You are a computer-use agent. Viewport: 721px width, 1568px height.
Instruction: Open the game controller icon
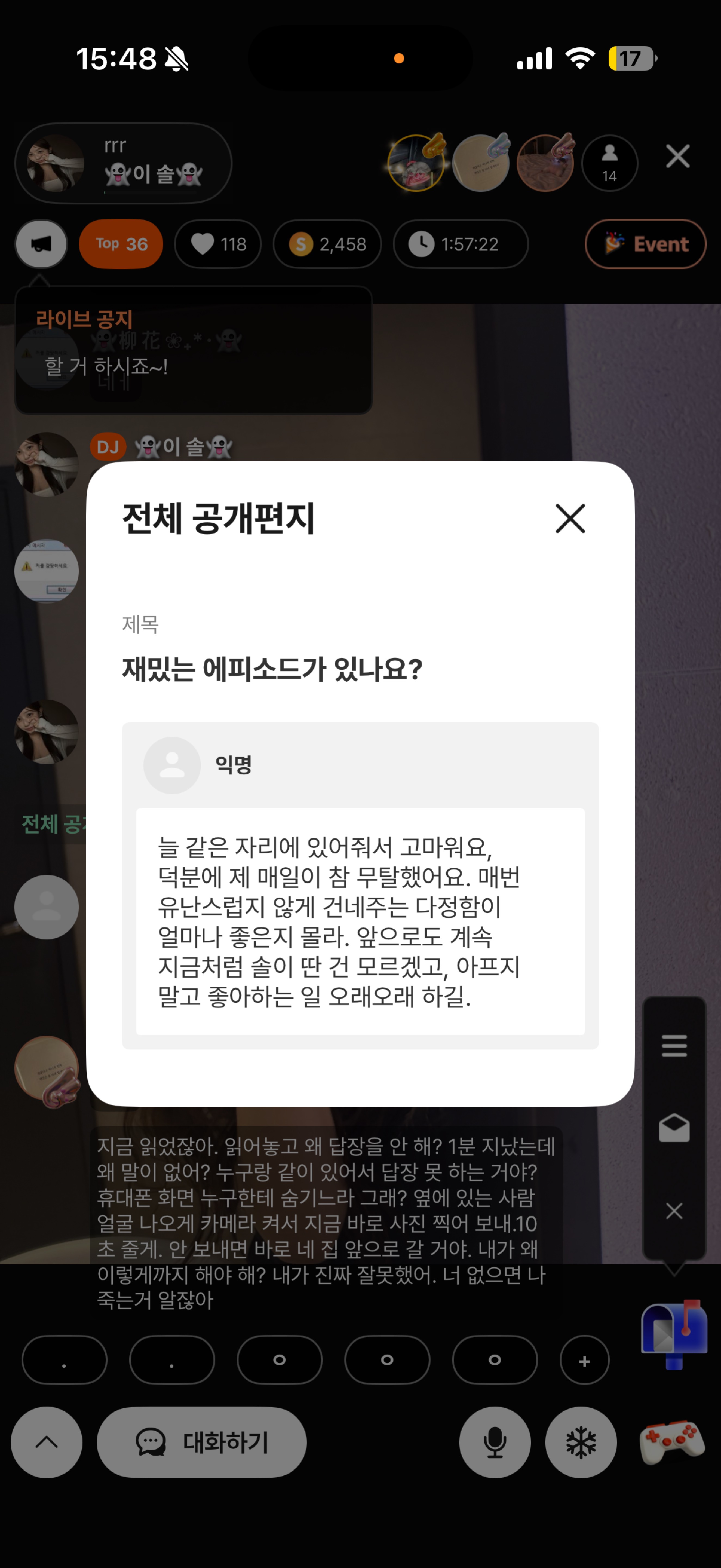tap(672, 1441)
